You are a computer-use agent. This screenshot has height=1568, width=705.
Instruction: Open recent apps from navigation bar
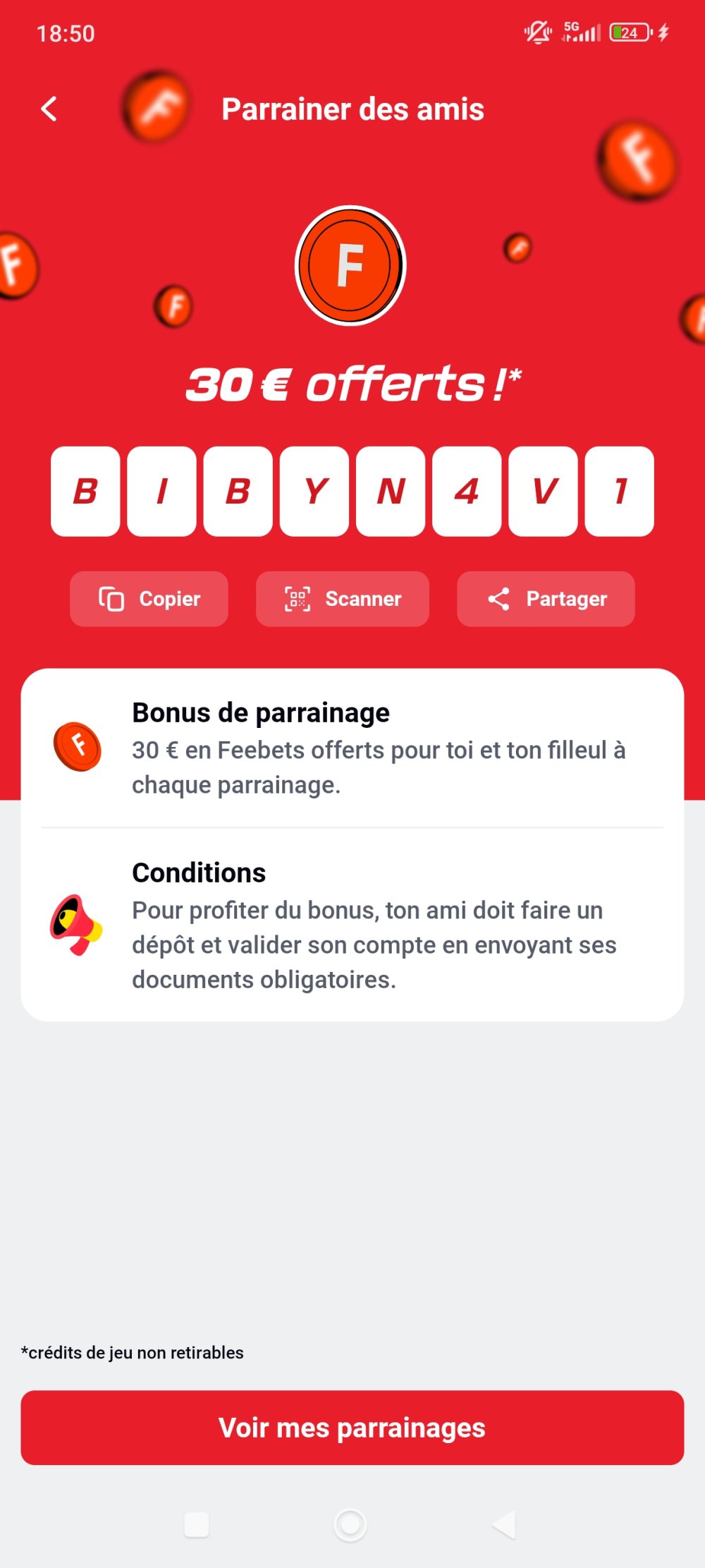click(197, 1525)
